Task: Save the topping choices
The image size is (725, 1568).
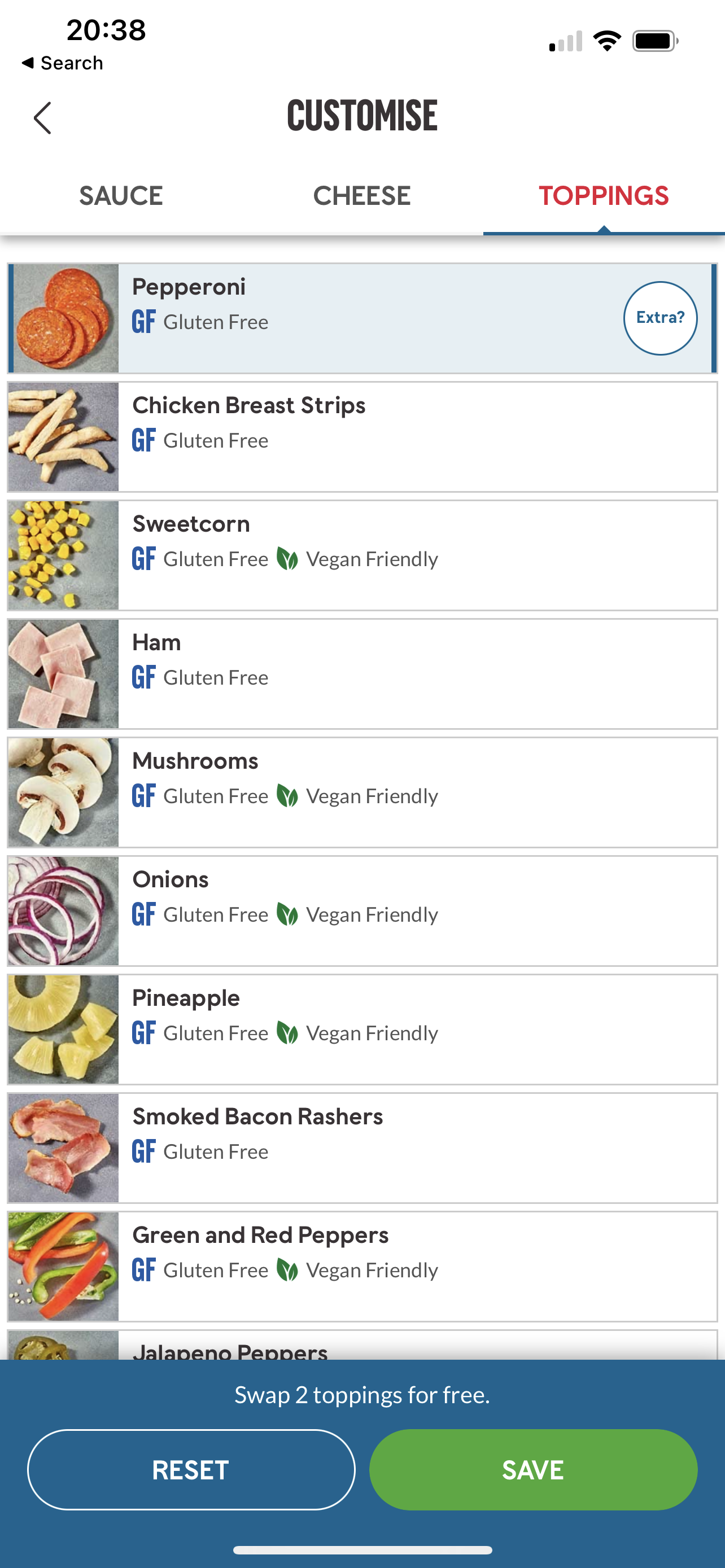Action: point(533,1469)
